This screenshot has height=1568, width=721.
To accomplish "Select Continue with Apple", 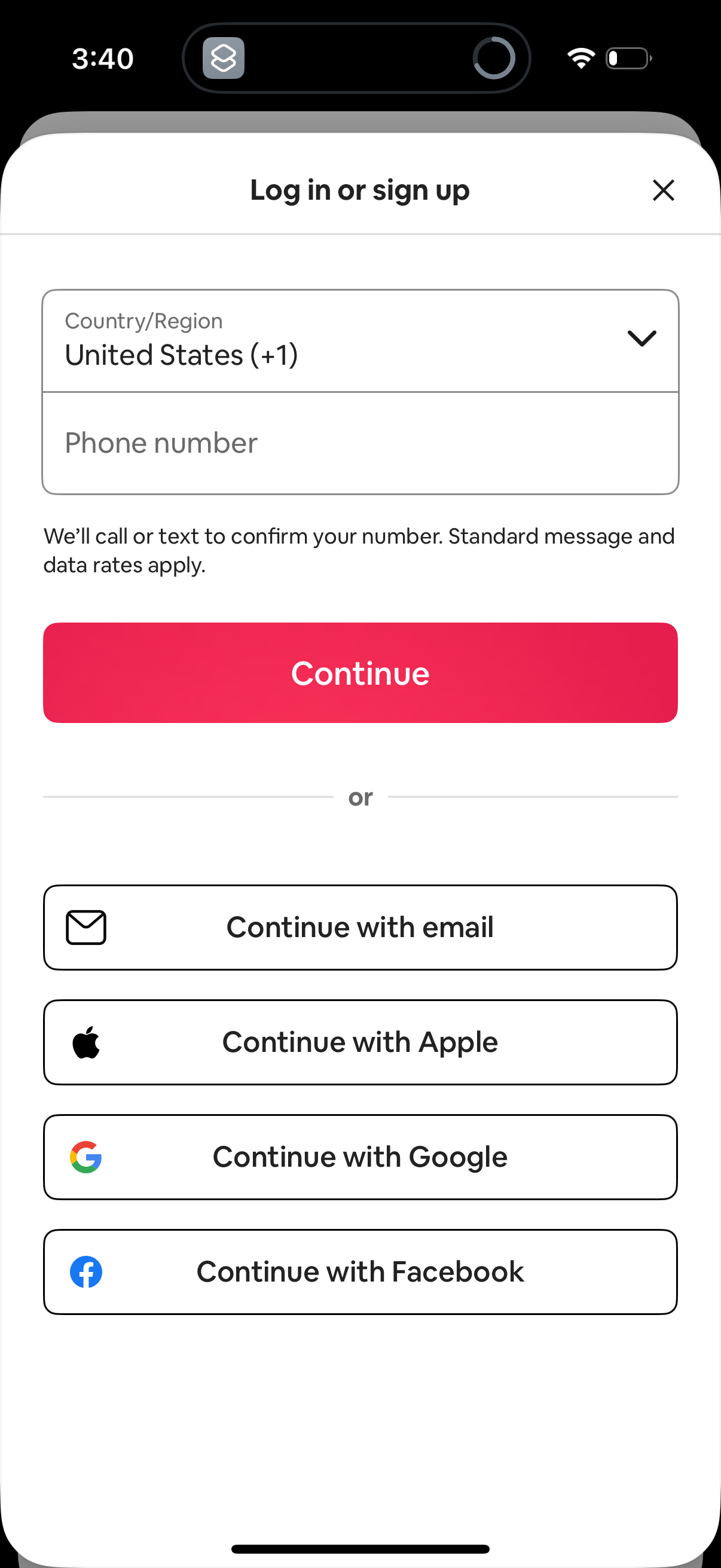I will (x=360, y=1042).
